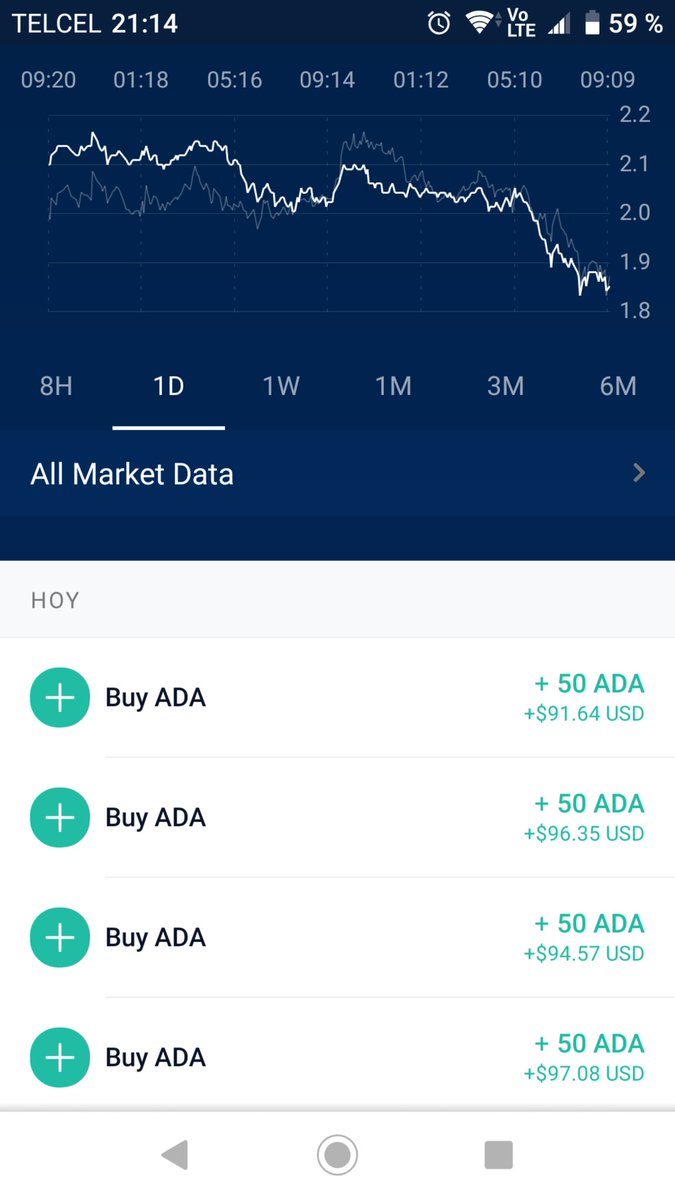View the Buy ADA transaction for $94.57

[x=337, y=938]
